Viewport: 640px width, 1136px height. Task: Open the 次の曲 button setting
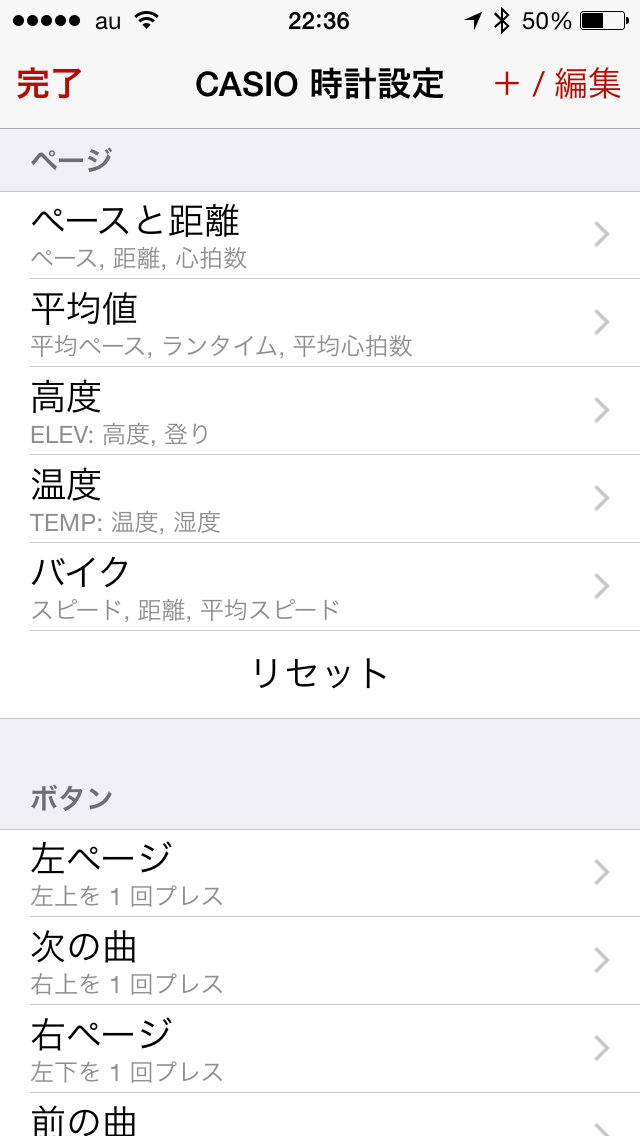point(320,961)
